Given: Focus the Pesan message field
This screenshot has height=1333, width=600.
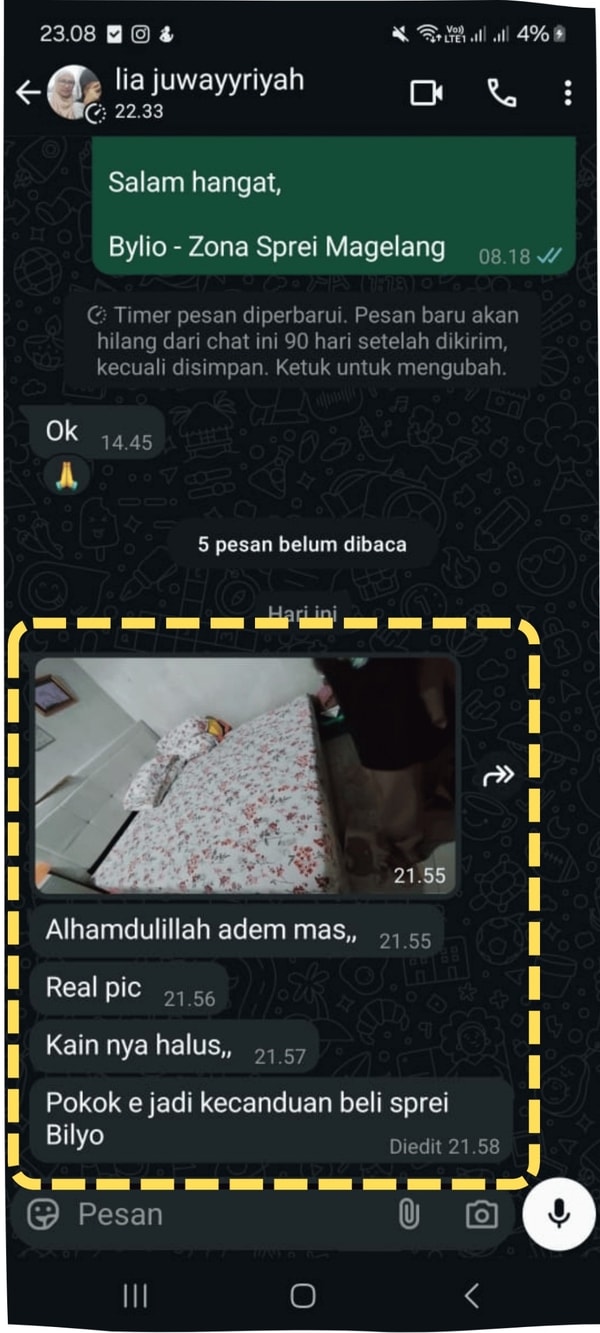Looking at the screenshot, I should pos(220,1214).
